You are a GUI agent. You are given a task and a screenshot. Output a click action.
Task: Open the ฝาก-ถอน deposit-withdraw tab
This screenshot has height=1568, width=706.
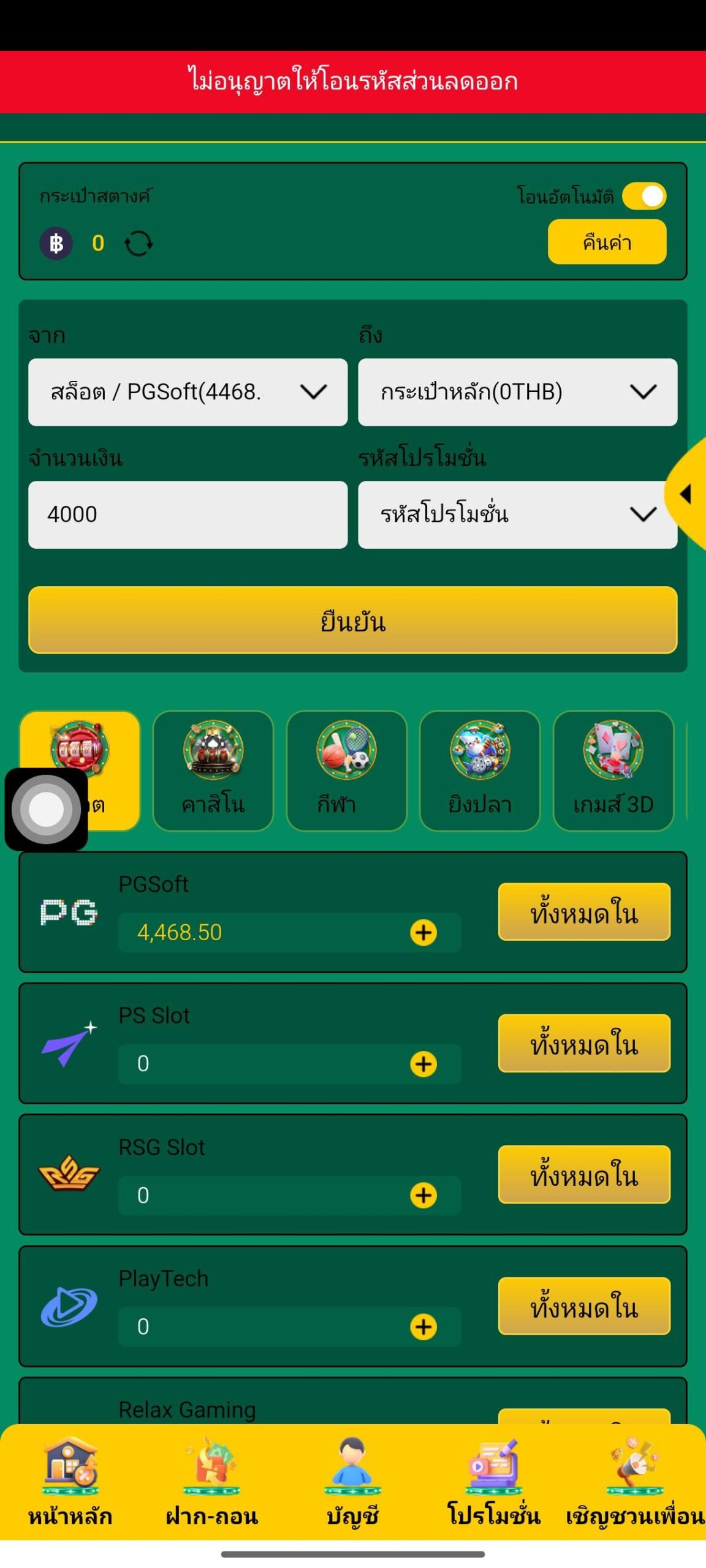coord(211,1482)
